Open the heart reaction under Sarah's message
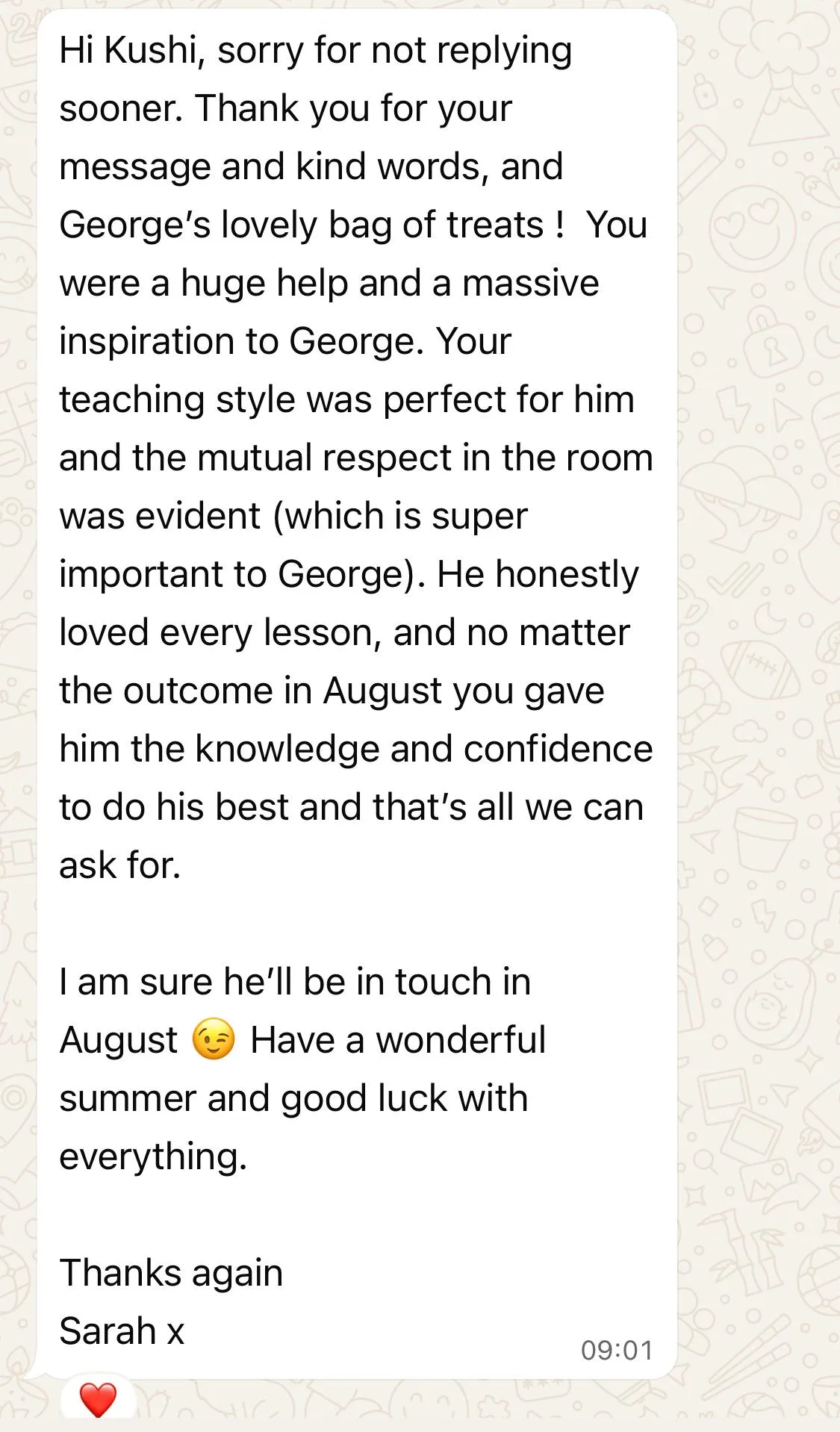Screen dimensions: 840x1432 [x=99, y=1399]
